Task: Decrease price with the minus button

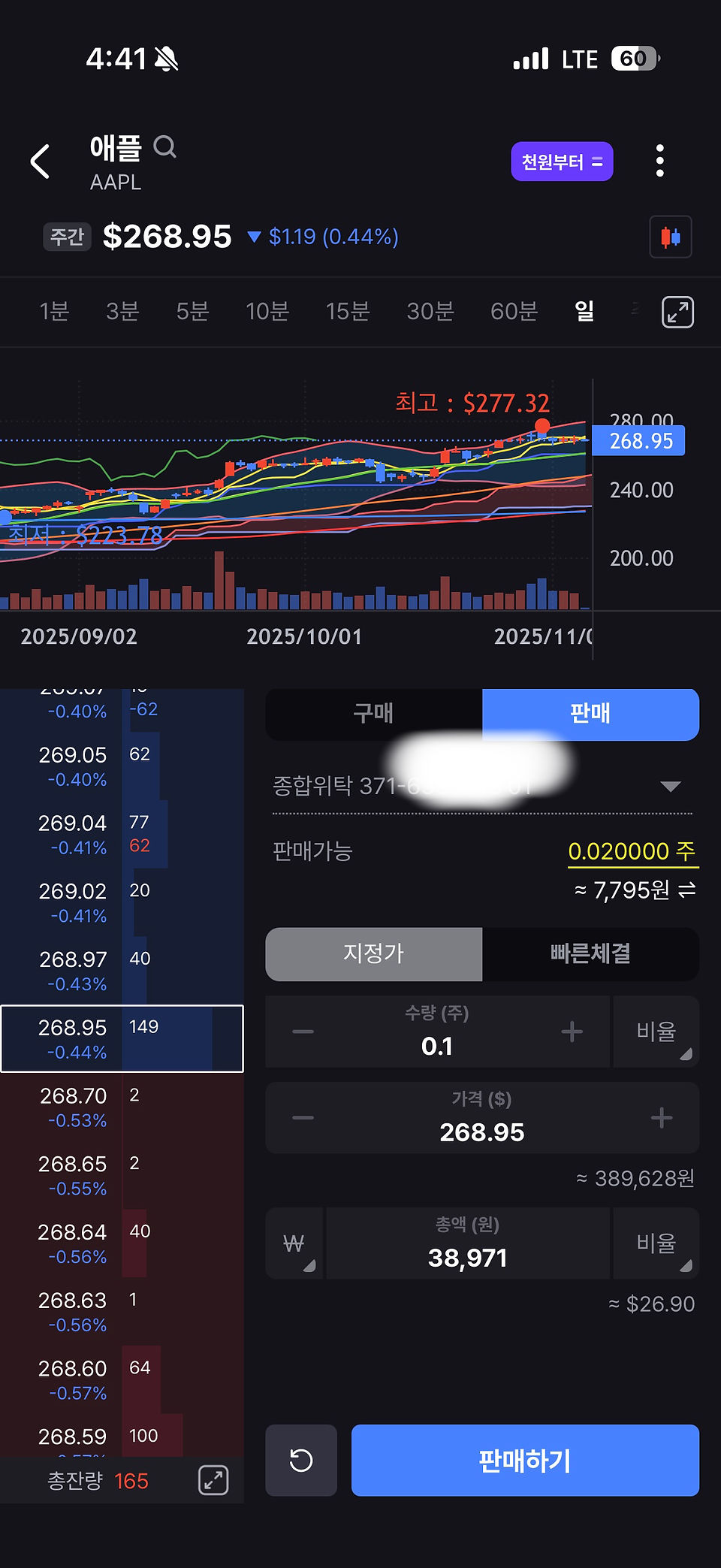Action: coord(303,1118)
